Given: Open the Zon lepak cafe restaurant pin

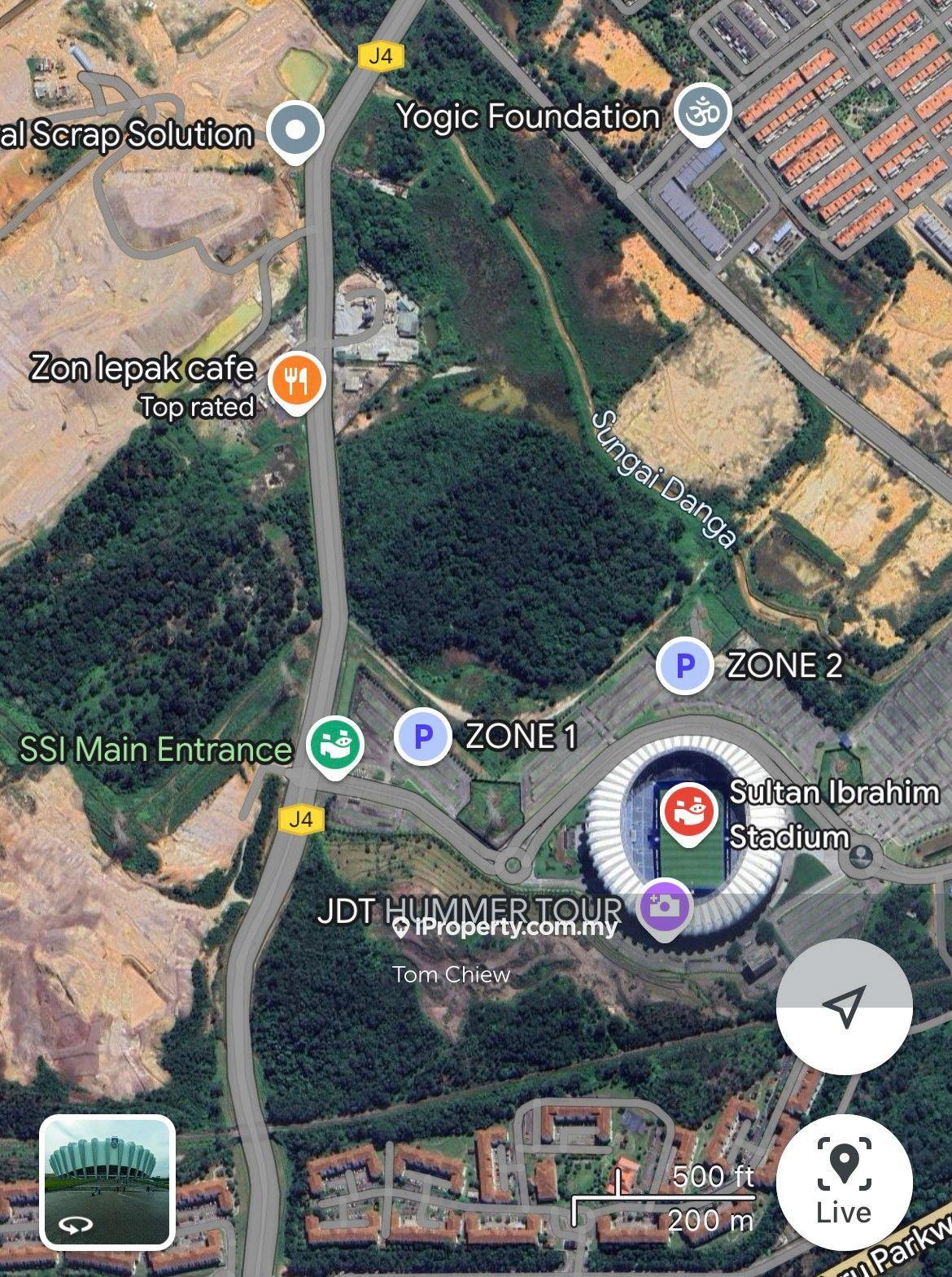Looking at the screenshot, I should click(298, 380).
